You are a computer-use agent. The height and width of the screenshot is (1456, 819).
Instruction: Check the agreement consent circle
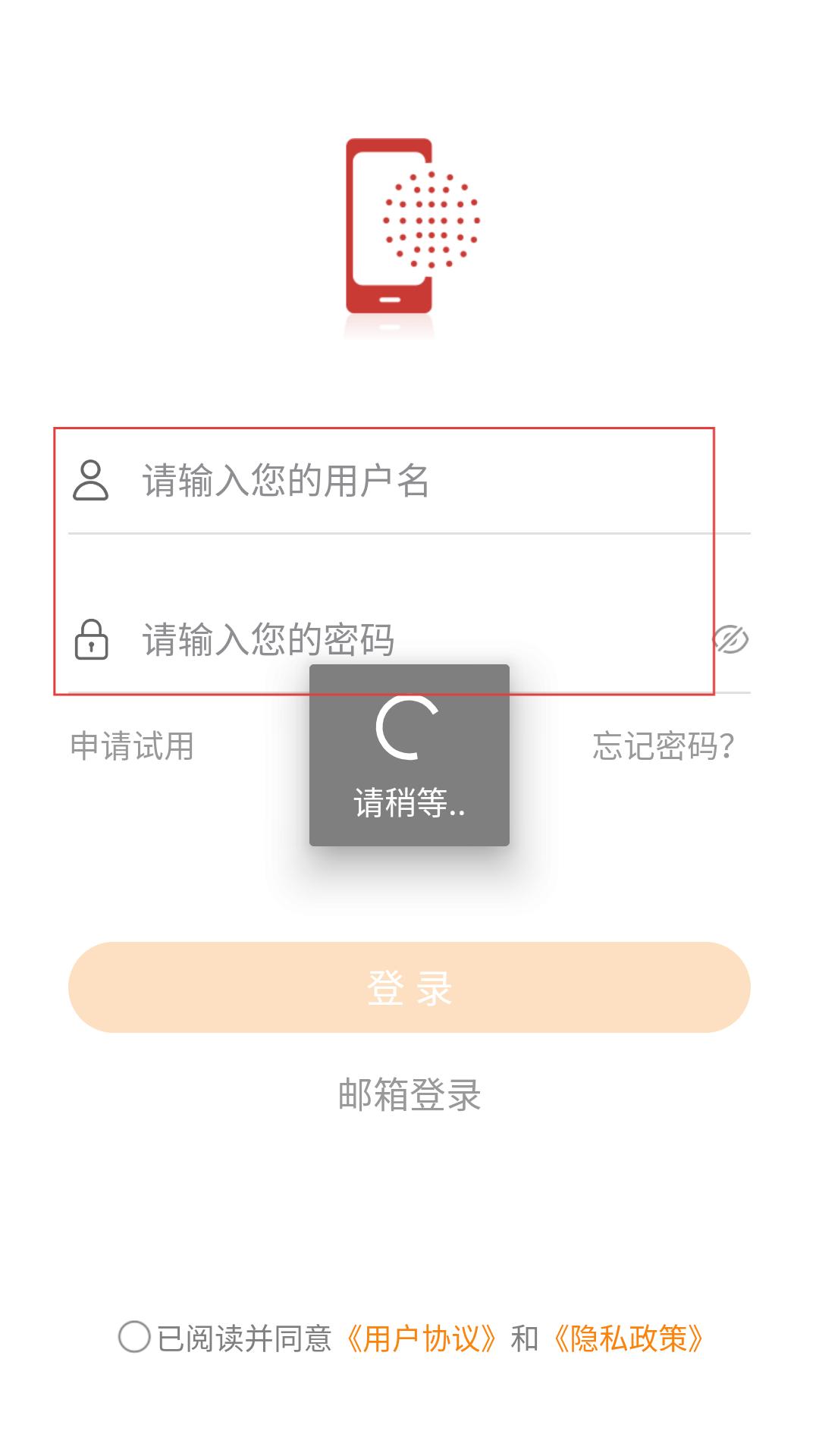134,1337
